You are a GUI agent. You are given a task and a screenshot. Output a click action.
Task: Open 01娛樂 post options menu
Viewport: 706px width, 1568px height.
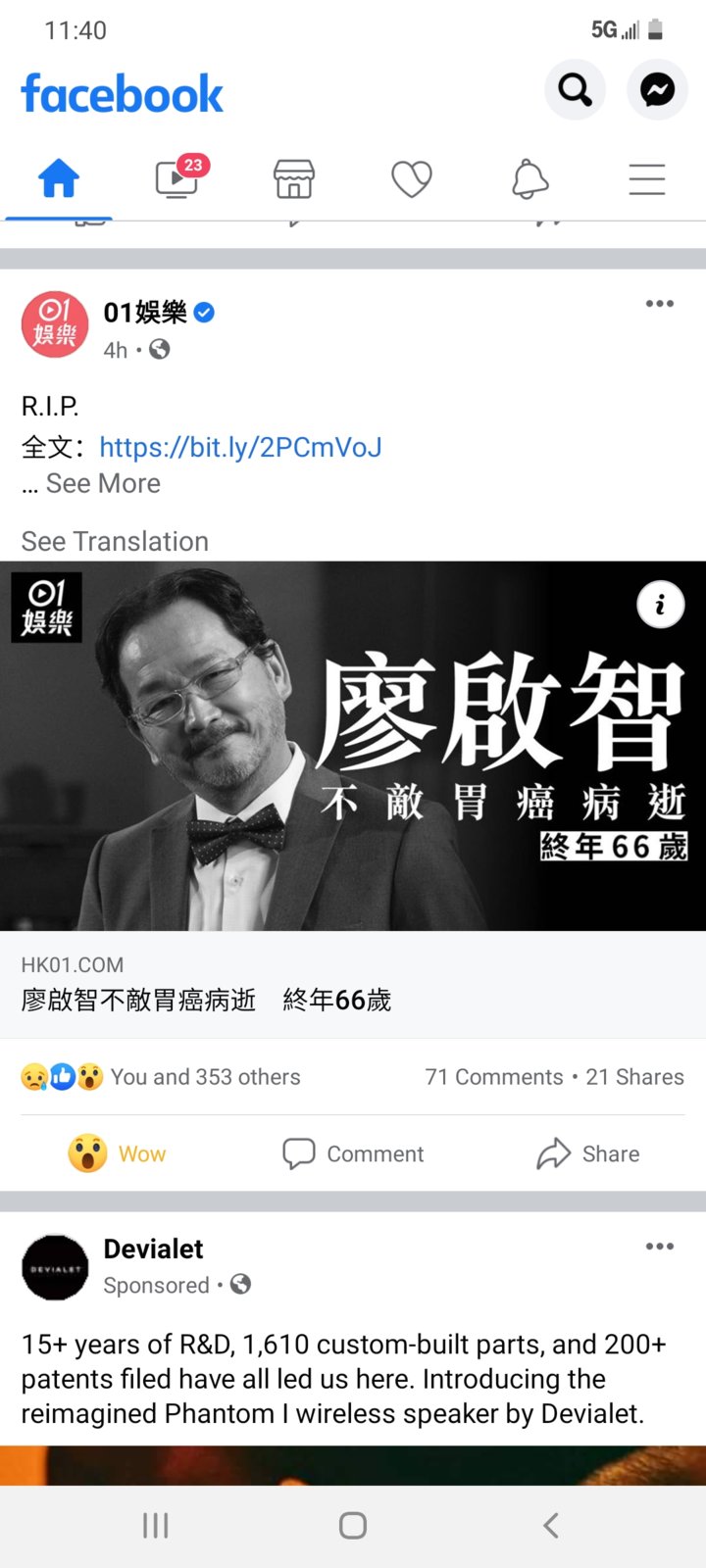click(x=659, y=304)
